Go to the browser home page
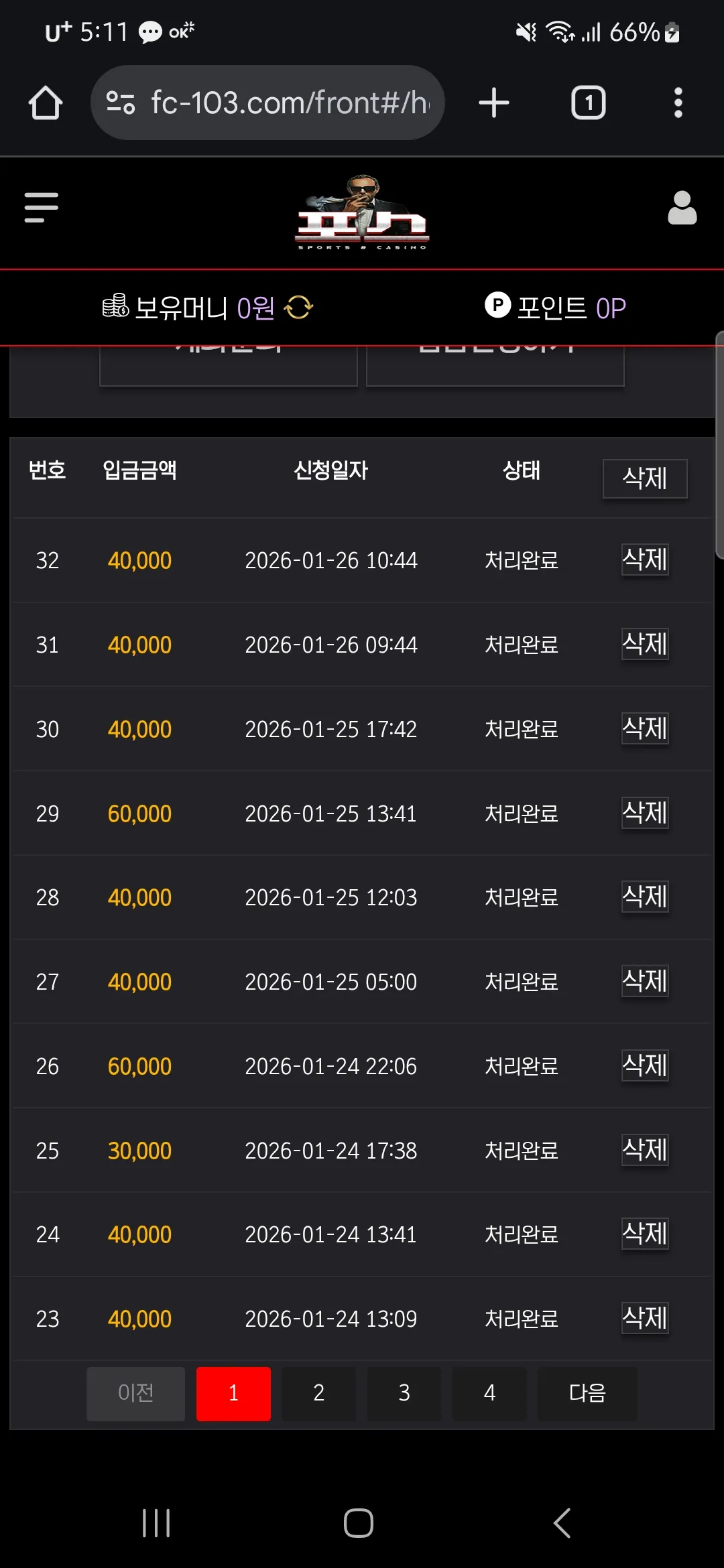The height and width of the screenshot is (1568, 724). coord(46,103)
